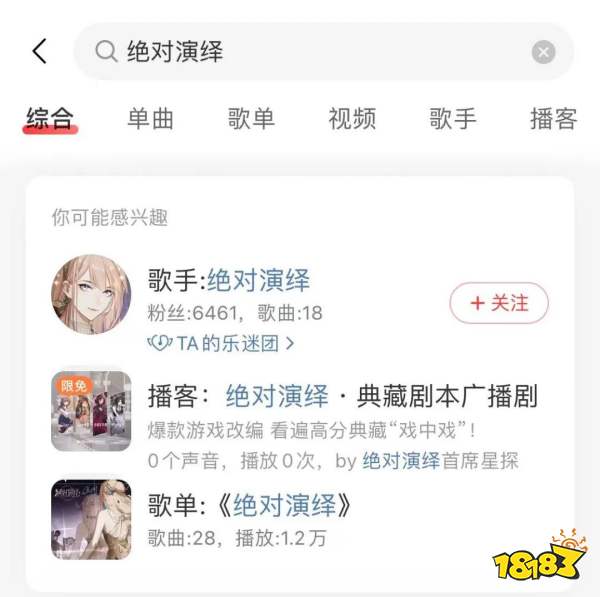The width and height of the screenshot is (600, 597).
Task: Go back using the top-left arrow
Action: (x=39, y=52)
